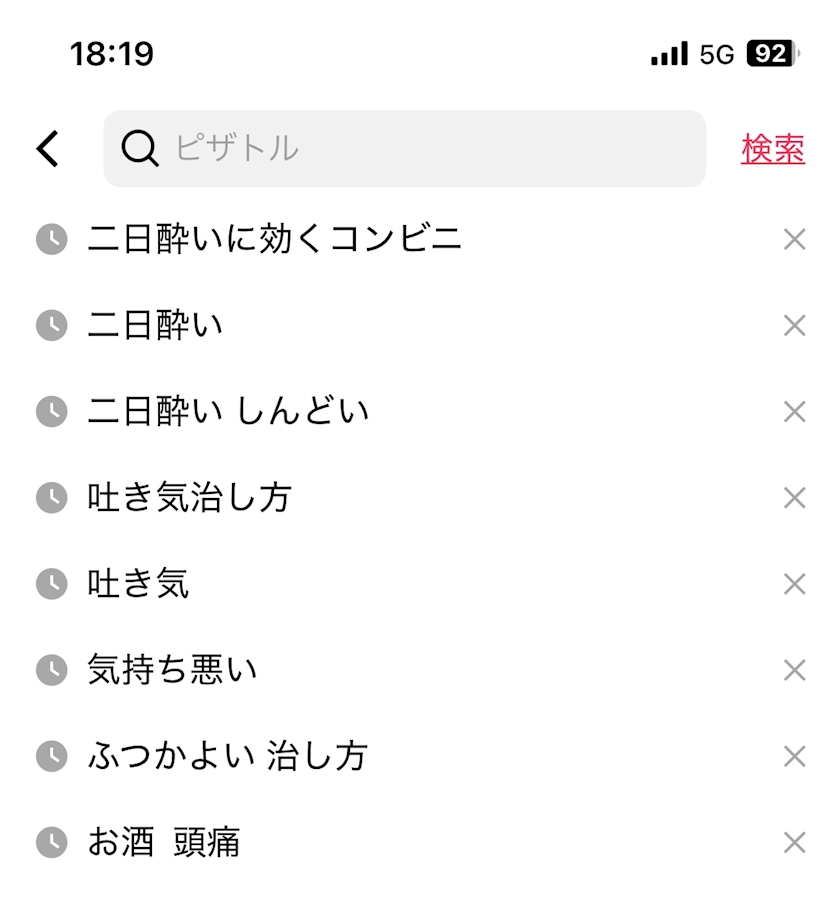Open recent search お酒 頭痛
The image size is (840, 897).
pos(163,842)
